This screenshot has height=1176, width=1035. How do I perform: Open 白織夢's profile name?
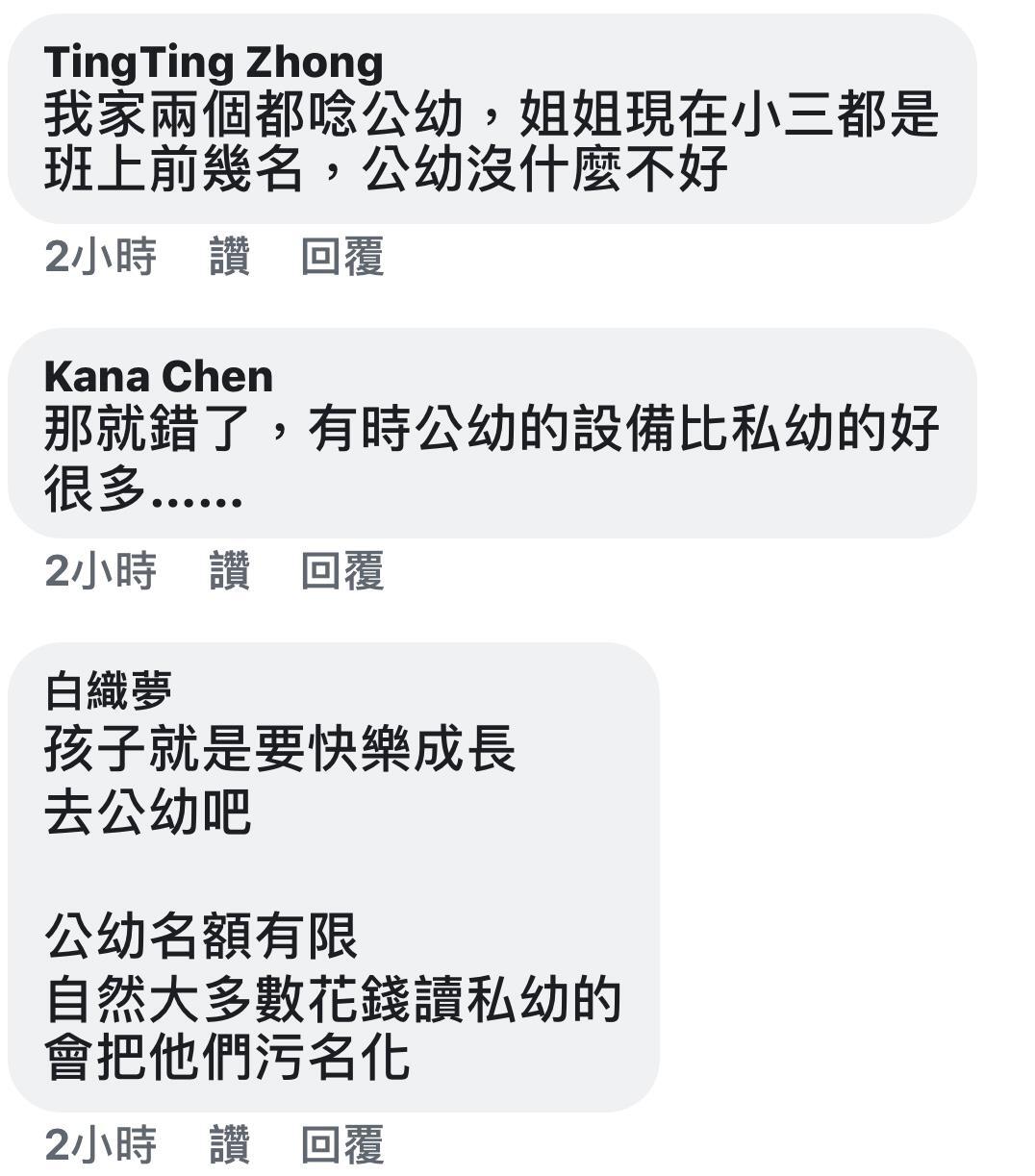click(108, 690)
